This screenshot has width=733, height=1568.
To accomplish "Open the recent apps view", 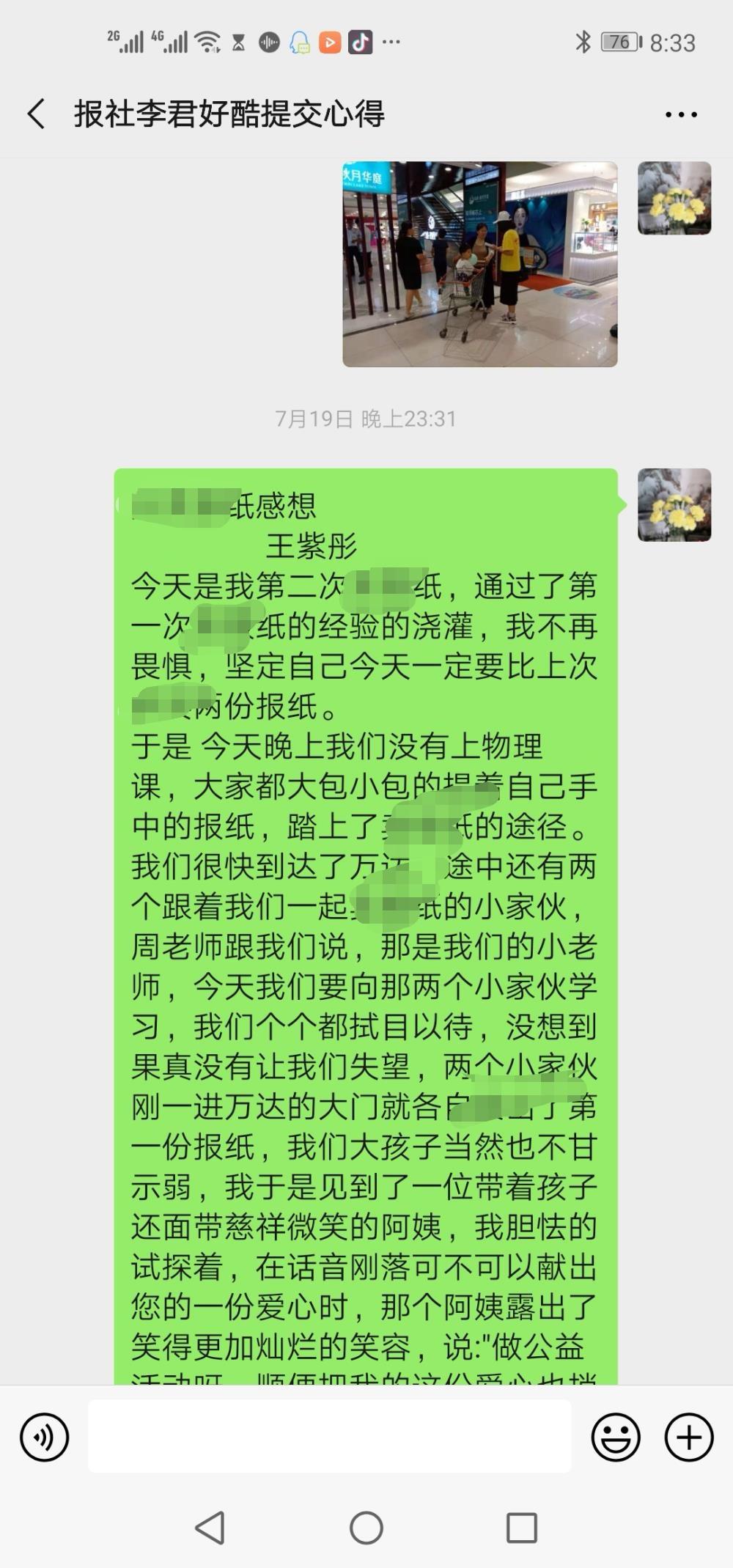I will tap(522, 1528).
